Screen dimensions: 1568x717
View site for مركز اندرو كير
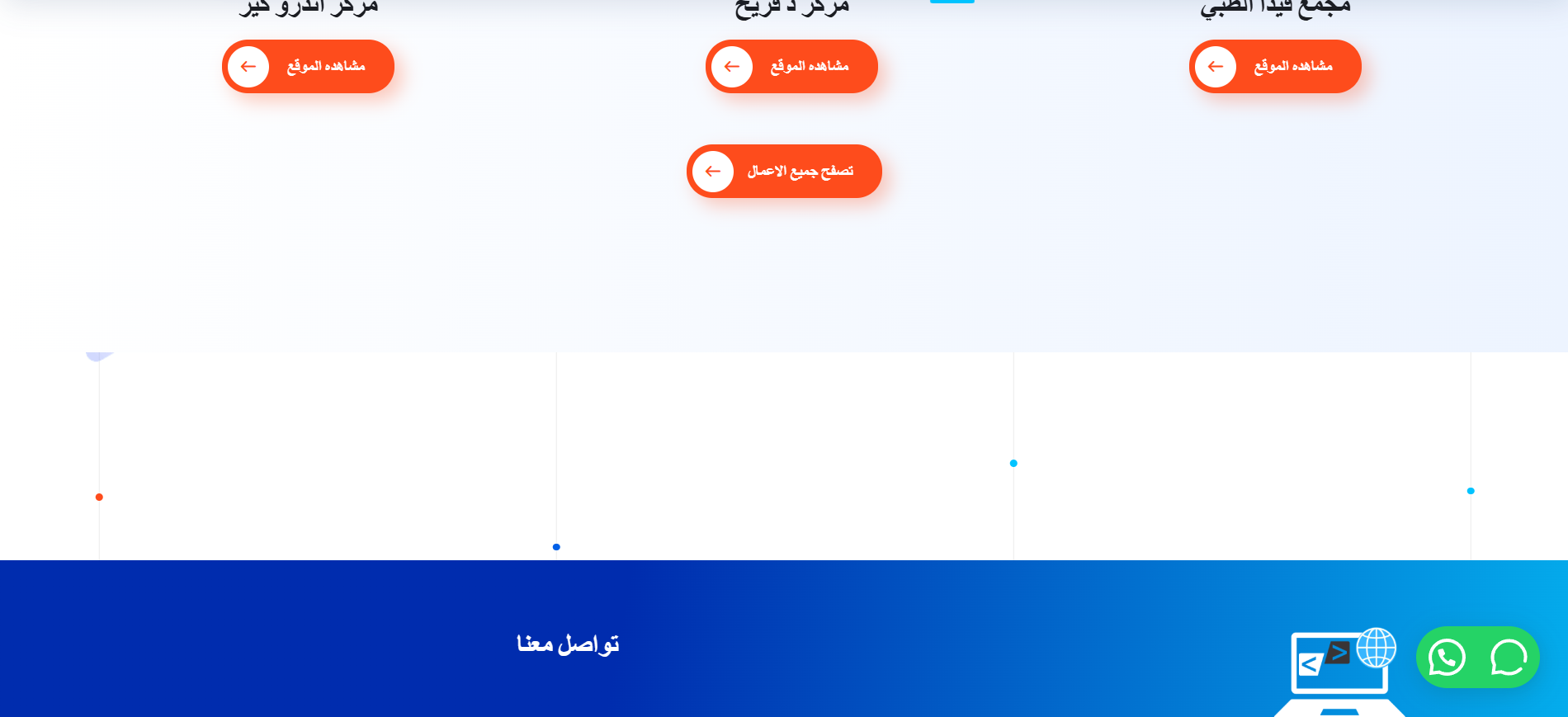[x=308, y=66]
